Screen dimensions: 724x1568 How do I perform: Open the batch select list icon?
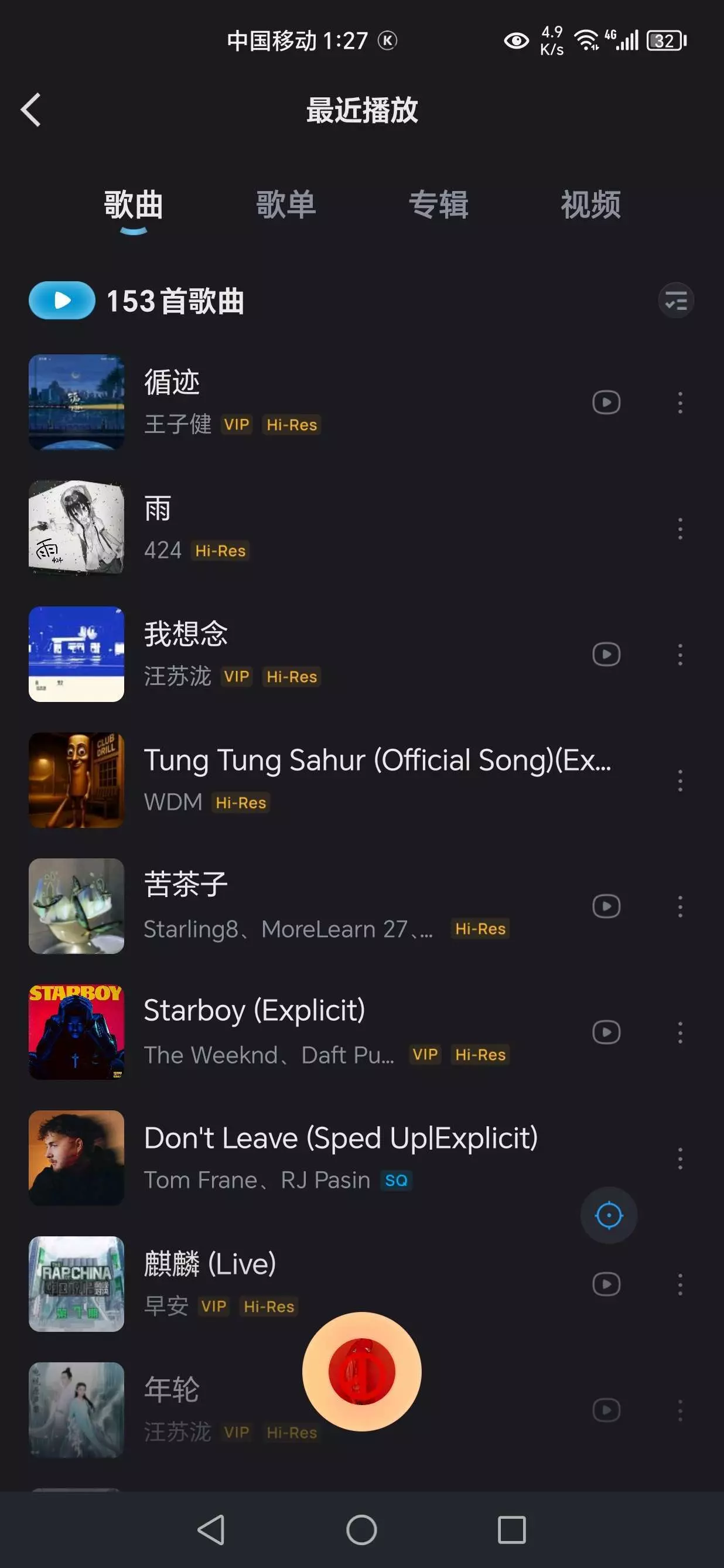pos(675,301)
